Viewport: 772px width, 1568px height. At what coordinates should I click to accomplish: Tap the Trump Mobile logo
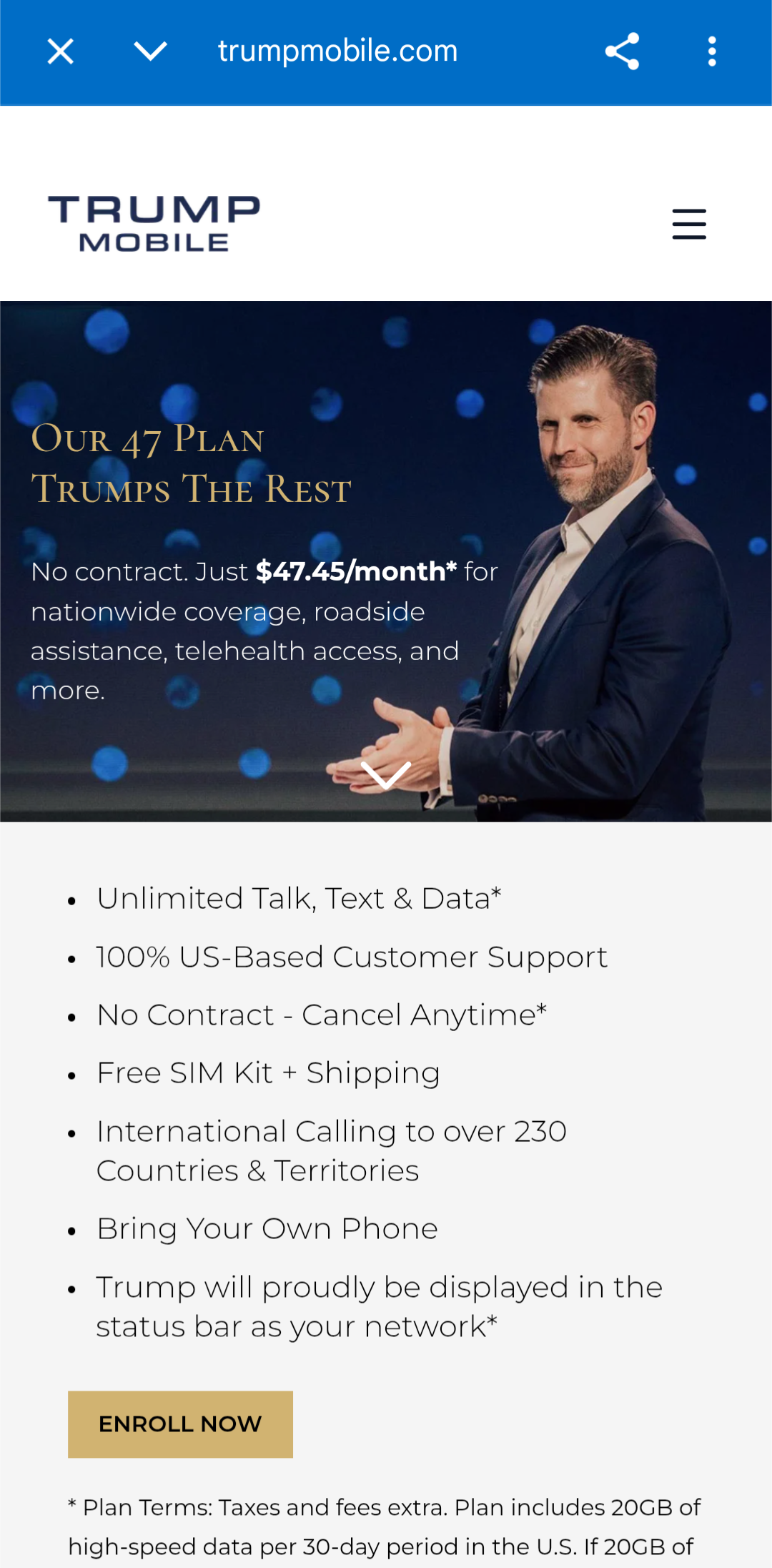pos(154,224)
